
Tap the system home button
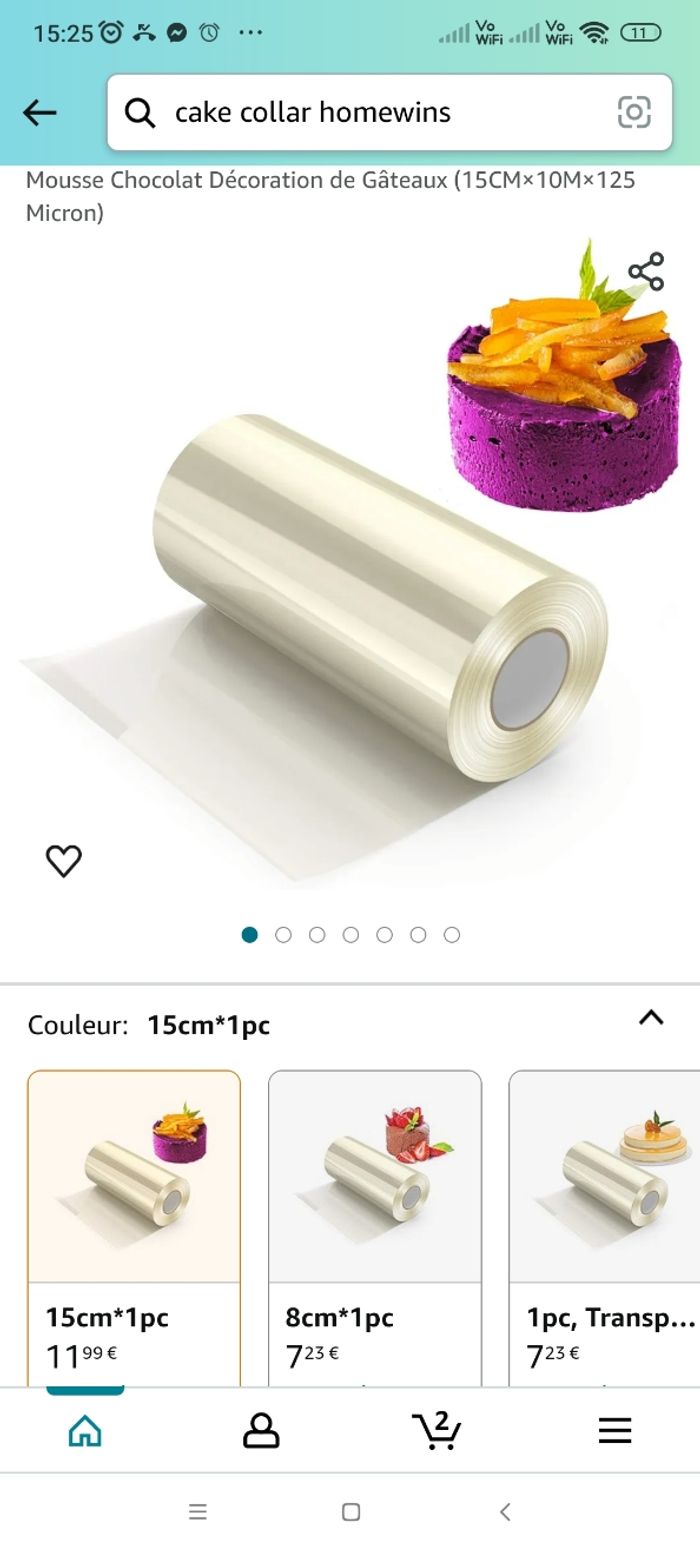(x=350, y=1512)
